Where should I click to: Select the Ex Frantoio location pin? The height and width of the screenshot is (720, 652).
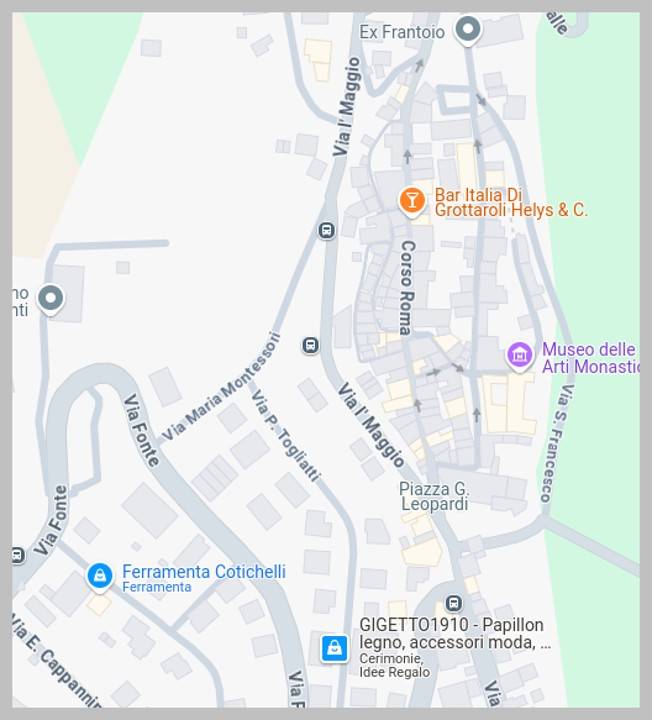pos(467,30)
